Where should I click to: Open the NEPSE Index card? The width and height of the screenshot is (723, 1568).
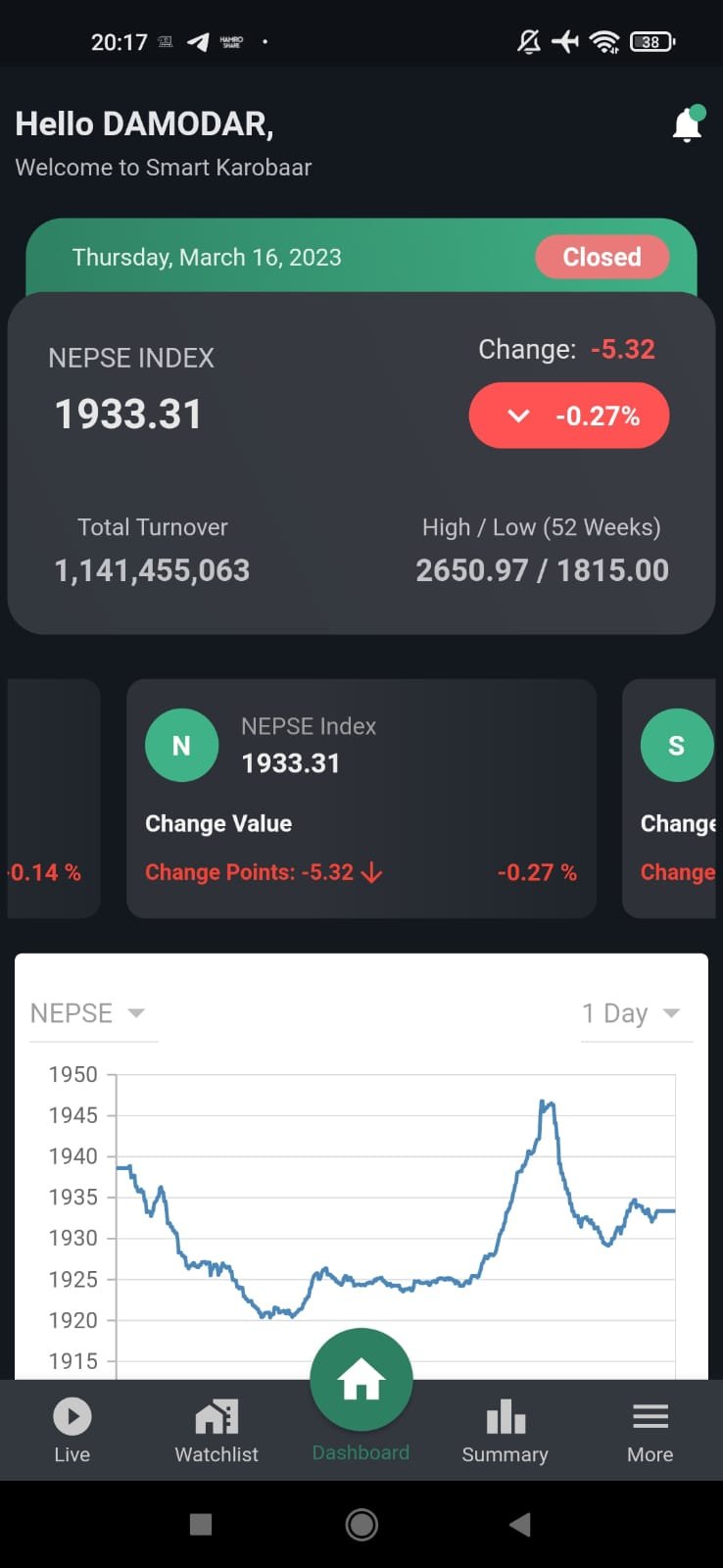pyautogui.click(x=361, y=798)
